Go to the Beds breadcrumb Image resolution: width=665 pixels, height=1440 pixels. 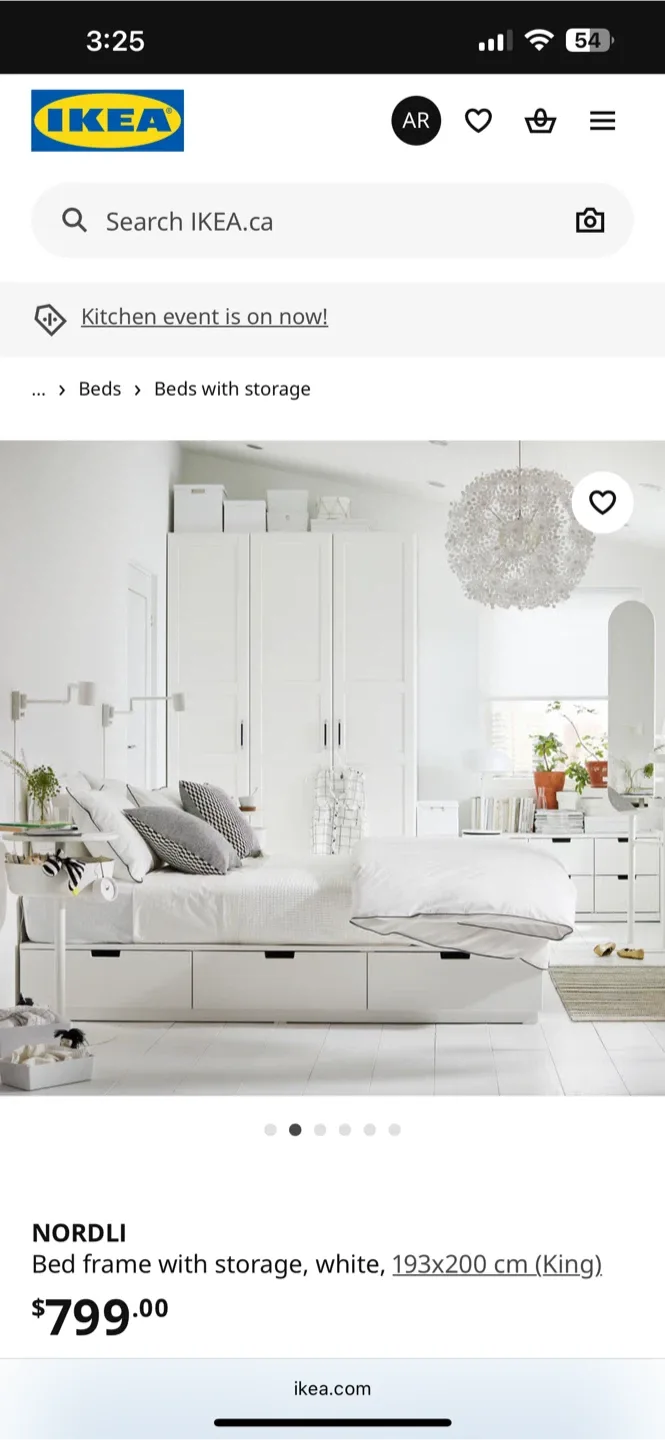tap(100, 389)
